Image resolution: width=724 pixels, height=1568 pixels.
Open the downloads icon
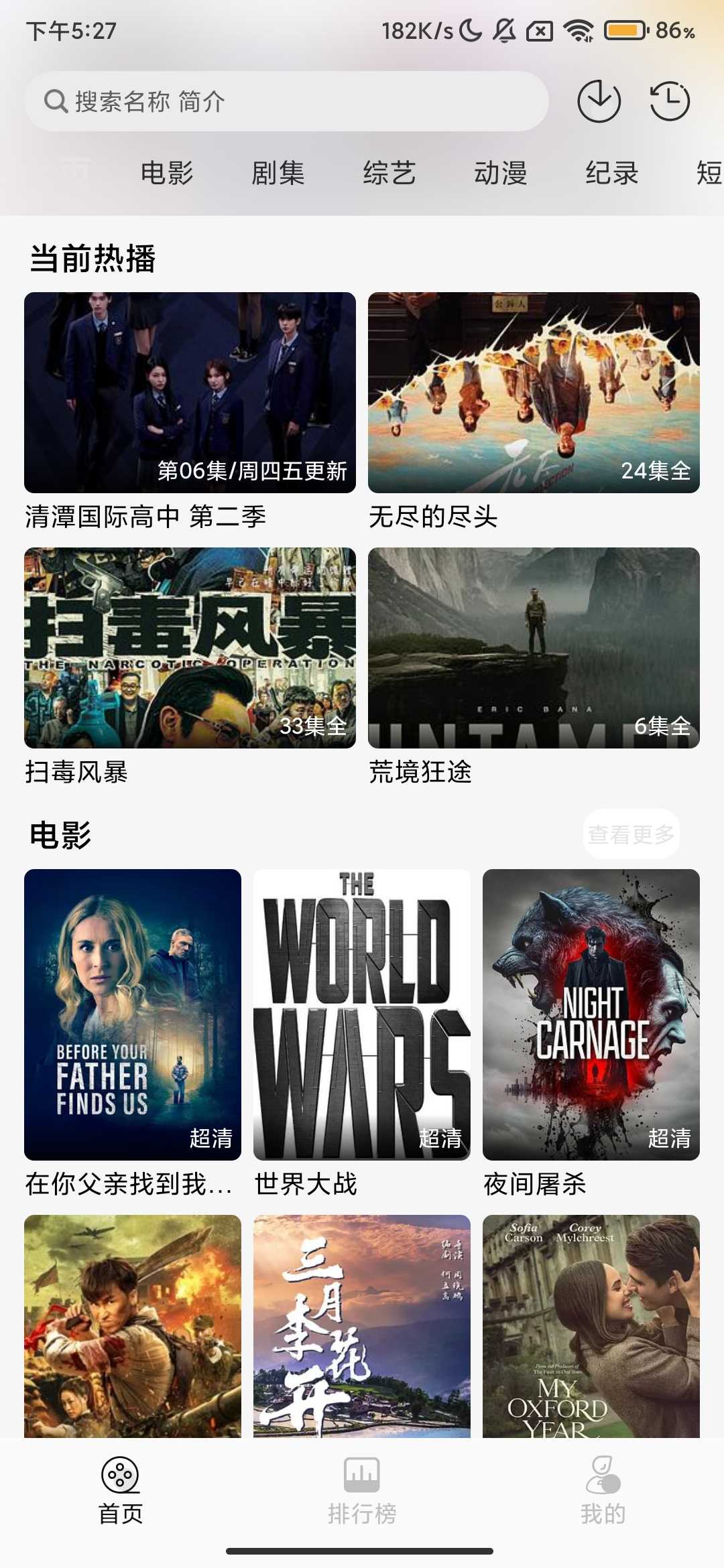tap(599, 101)
